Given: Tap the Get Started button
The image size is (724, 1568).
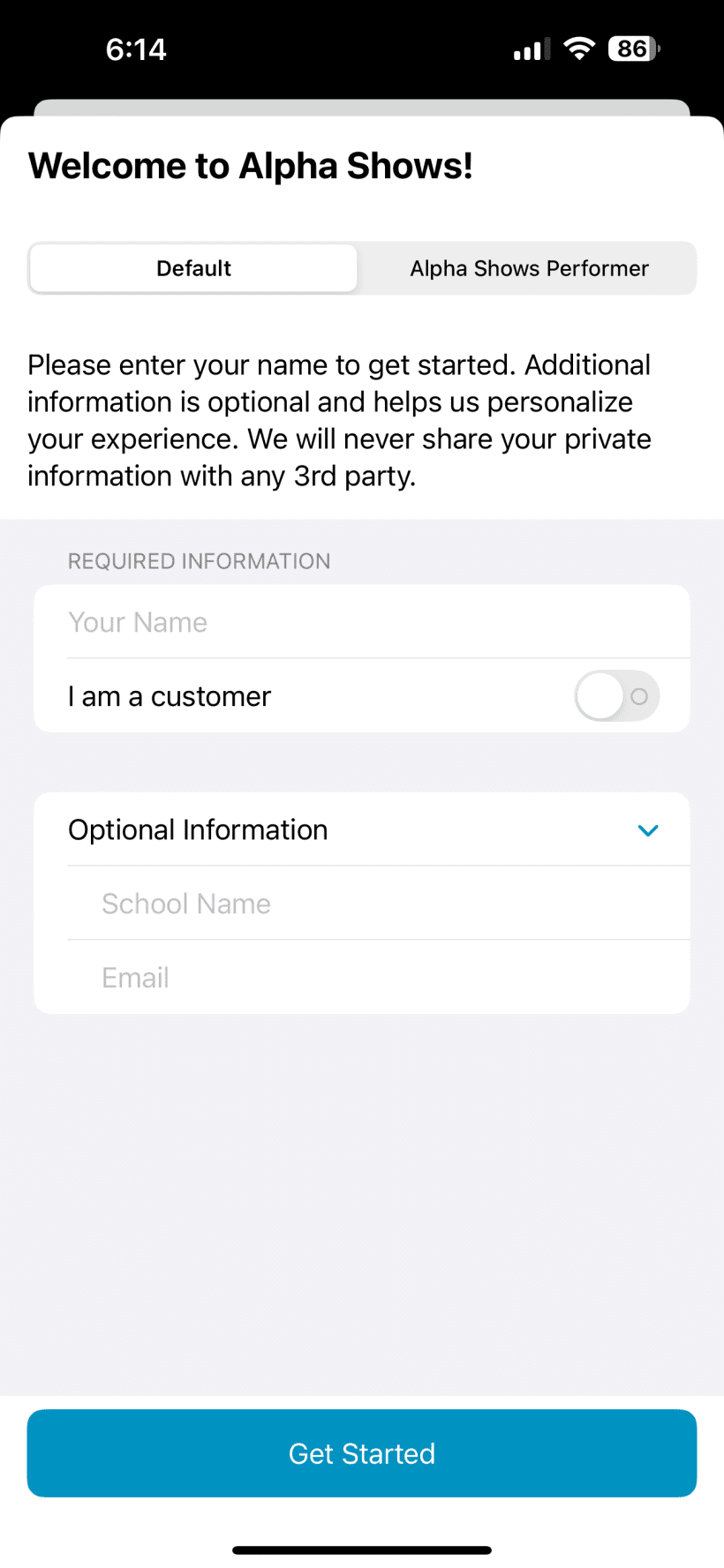Looking at the screenshot, I should (x=362, y=1453).
